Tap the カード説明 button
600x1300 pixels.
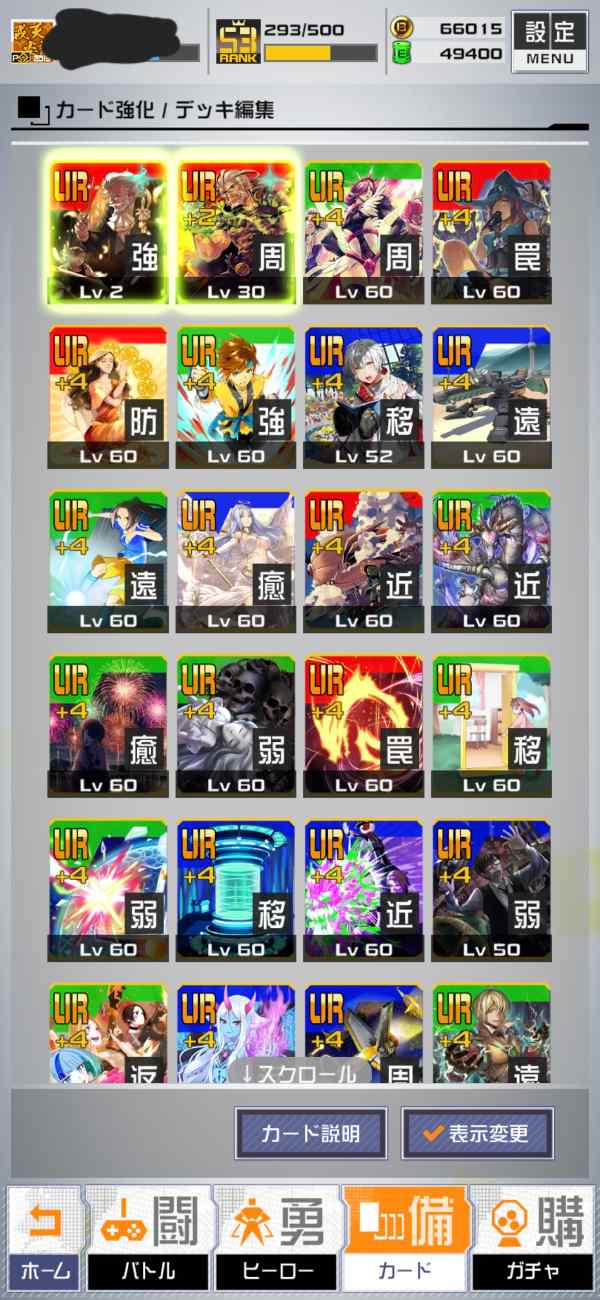tap(310, 1133)
